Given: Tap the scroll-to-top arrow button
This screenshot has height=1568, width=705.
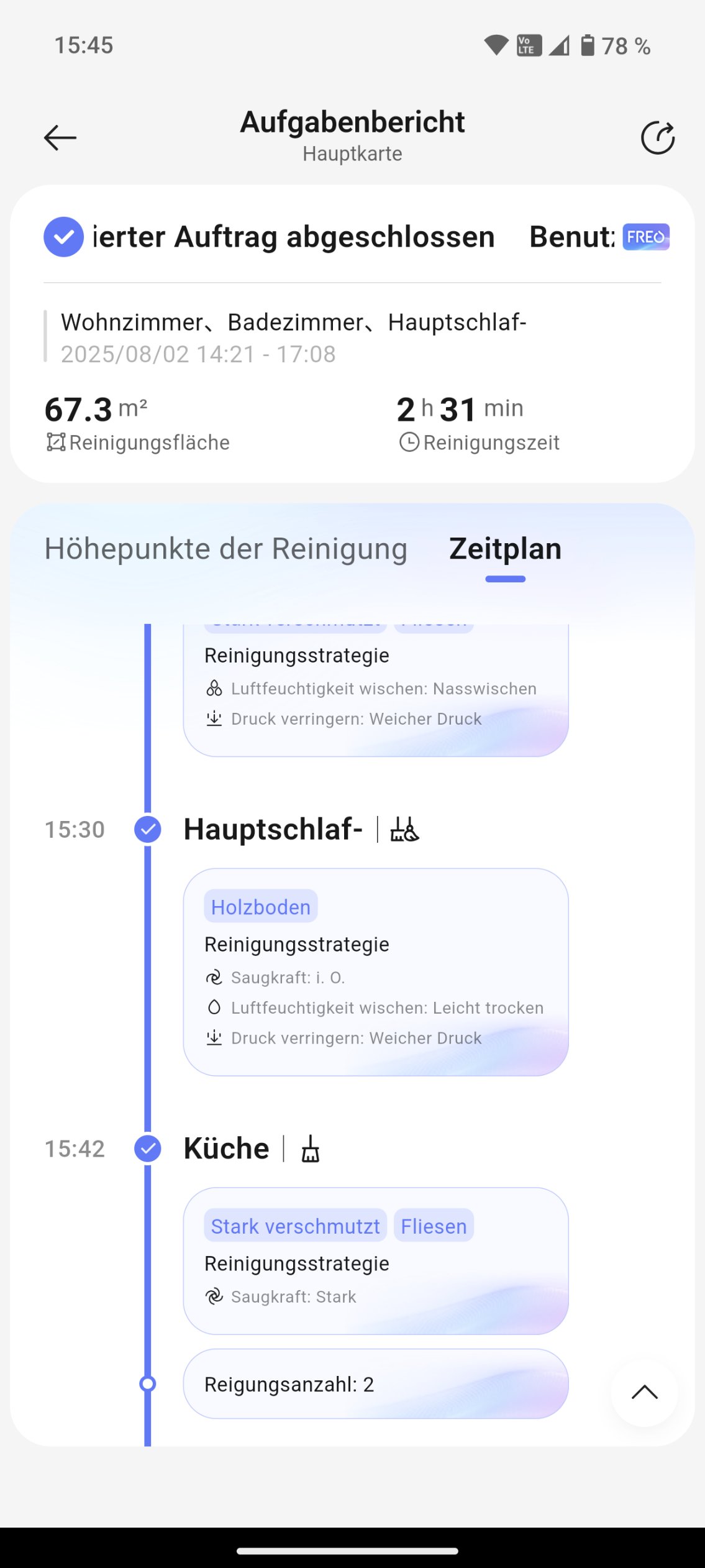Looking at the screenshot, I should point(644,1391).
